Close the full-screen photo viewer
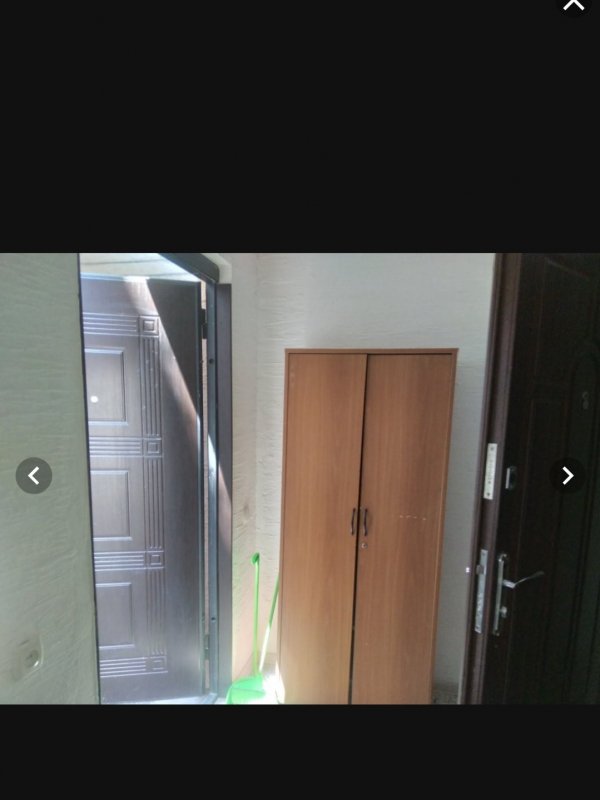Screen dimensions: 600x800 click(x=573, y=6)
